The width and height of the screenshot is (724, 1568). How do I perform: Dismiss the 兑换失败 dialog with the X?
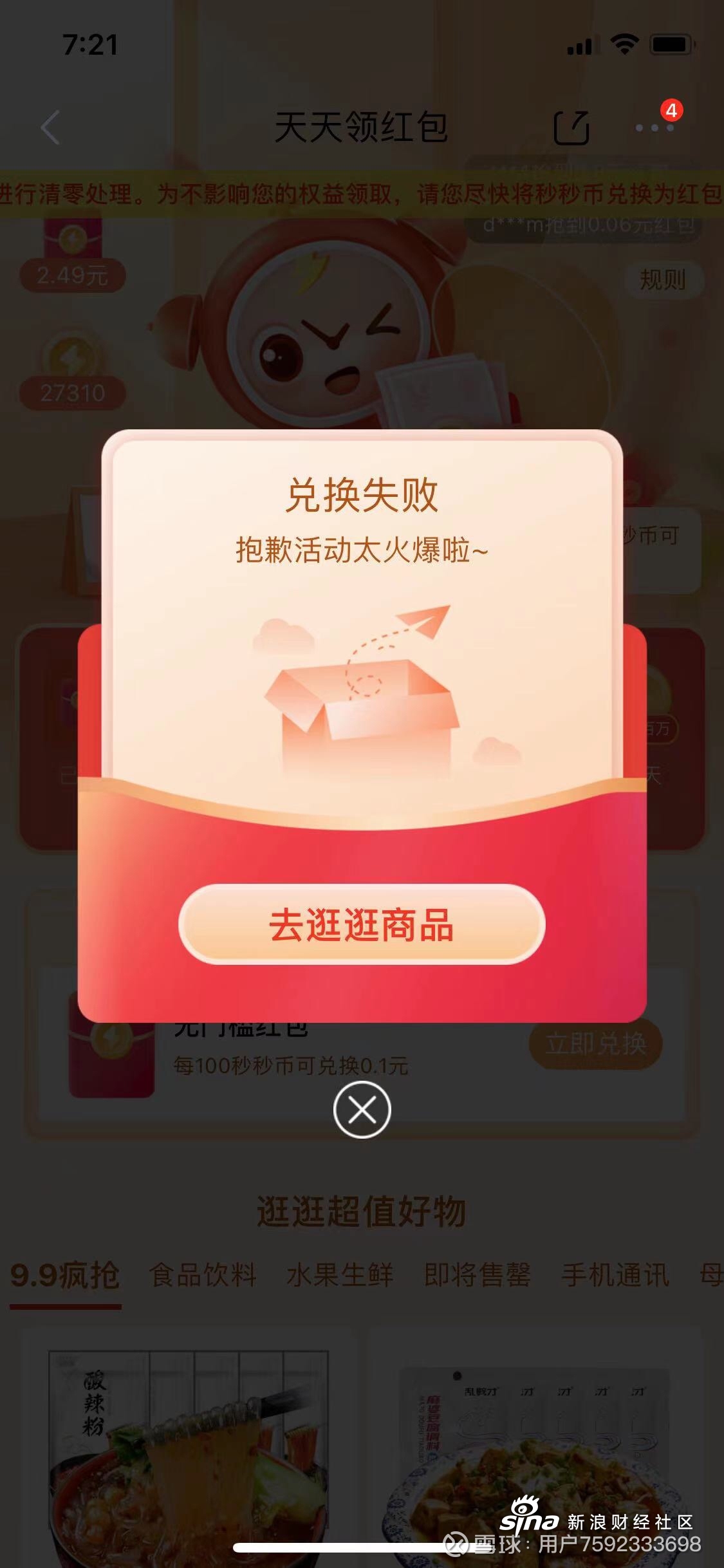[362, 1110]
